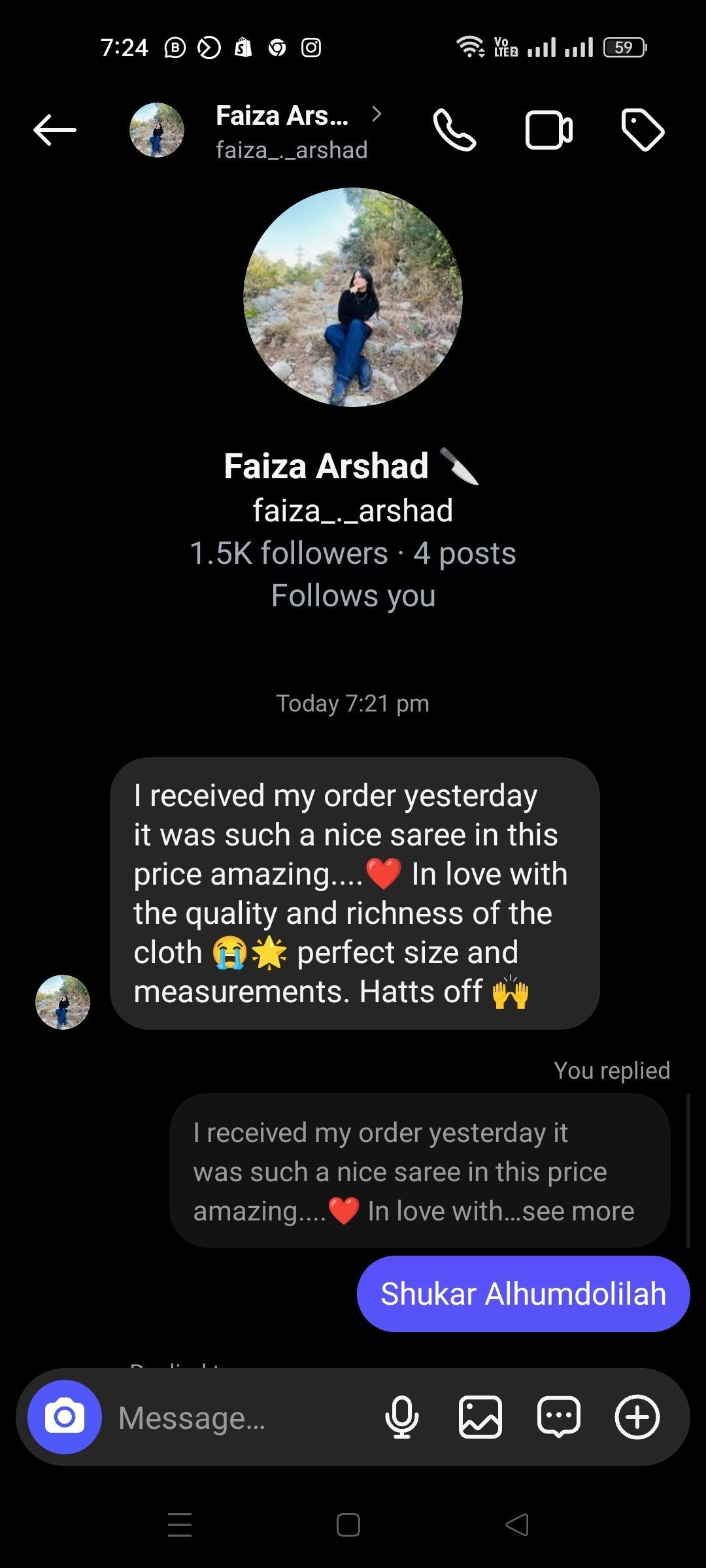706x1568 pixels.
Task: Go to system home screen
Action: [348, 1525]
